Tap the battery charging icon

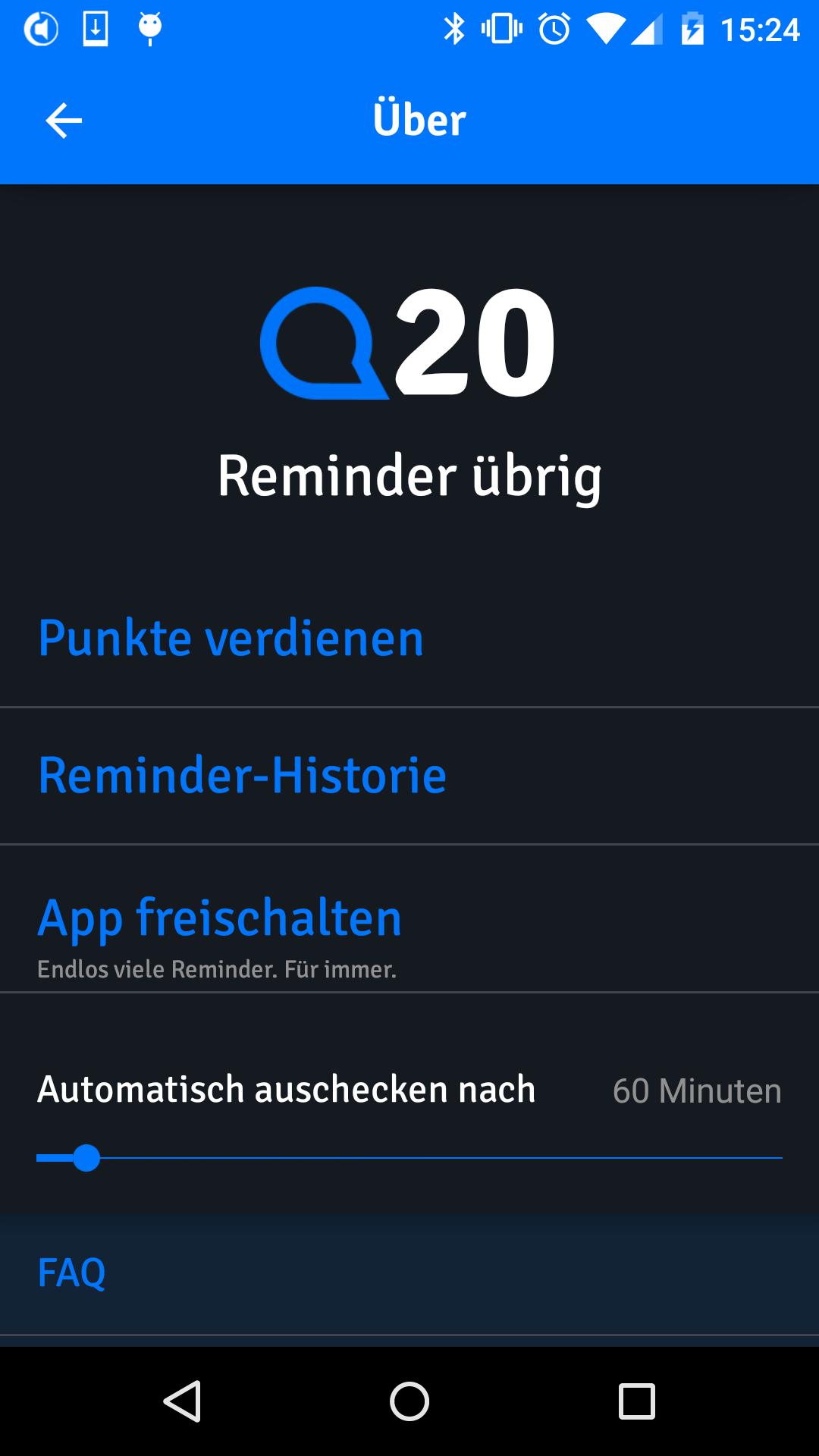tap(695, 27)
